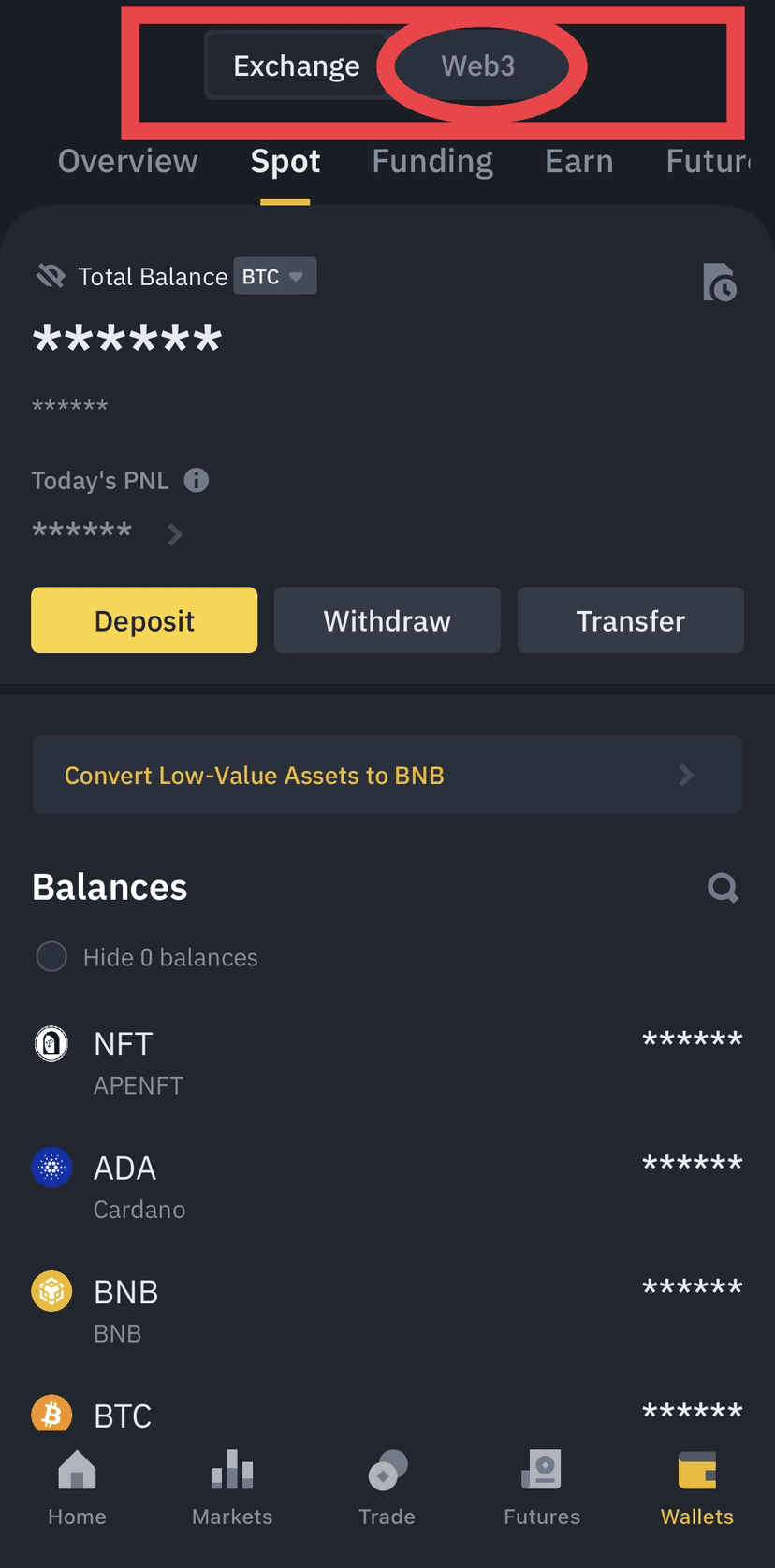Go to the Earn tab
Screen dimensions: 775x1568
[578, 162]
